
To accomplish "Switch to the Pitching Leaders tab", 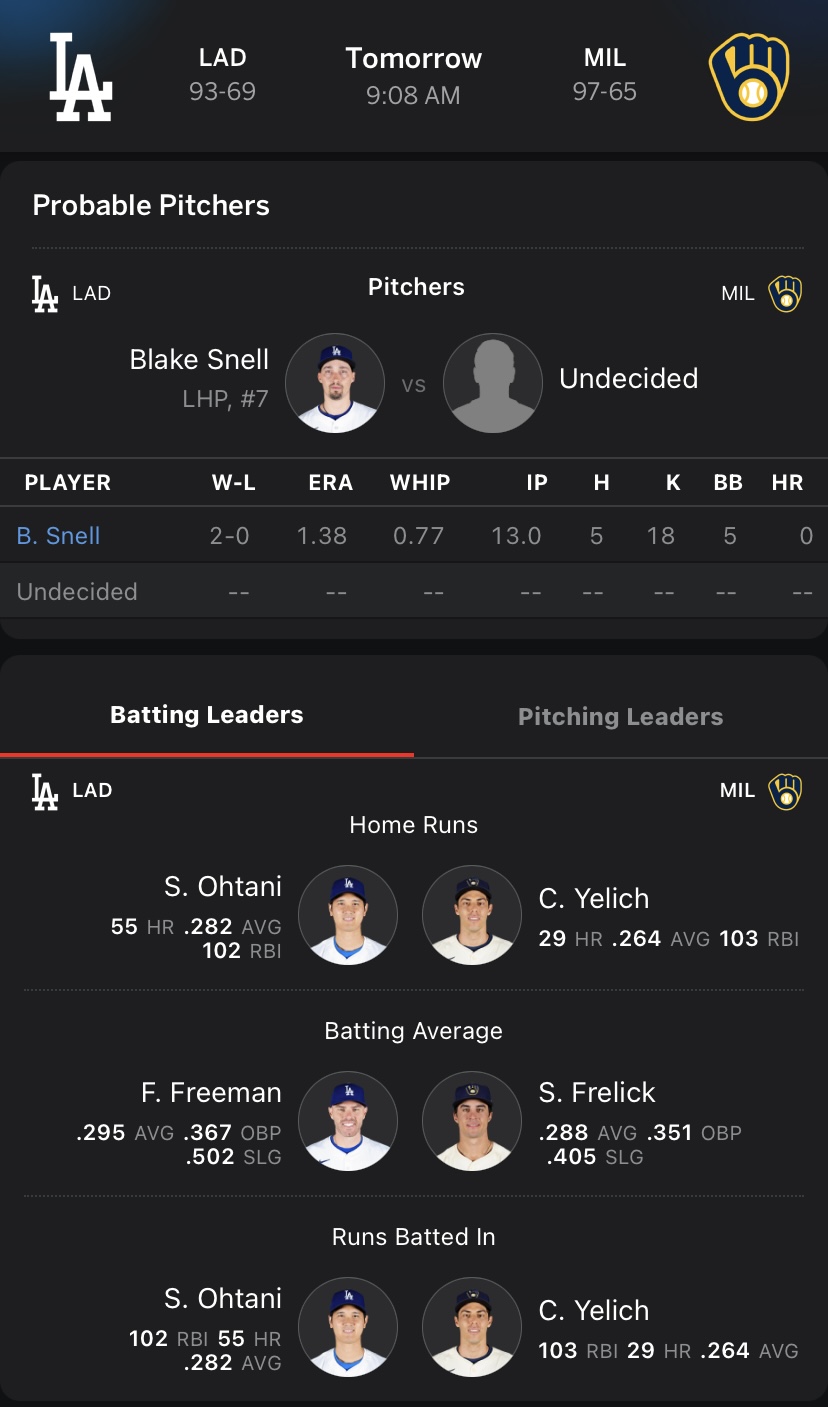I will coord(620,716).
